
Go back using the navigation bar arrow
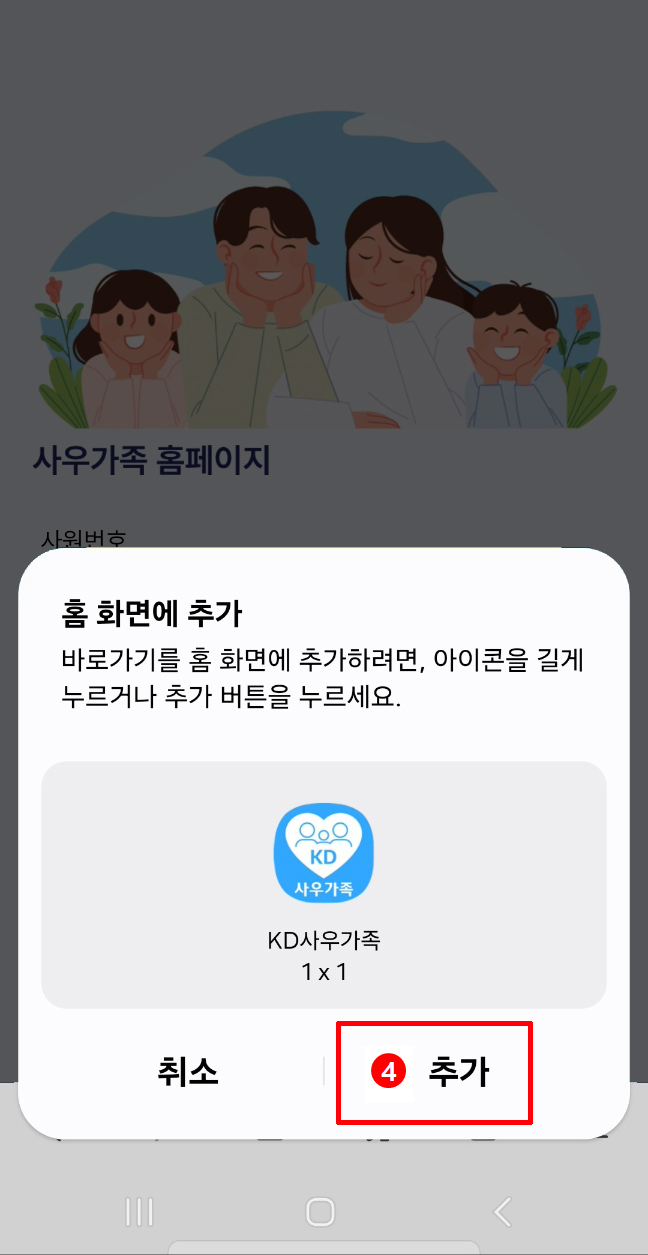[503, 1212]
